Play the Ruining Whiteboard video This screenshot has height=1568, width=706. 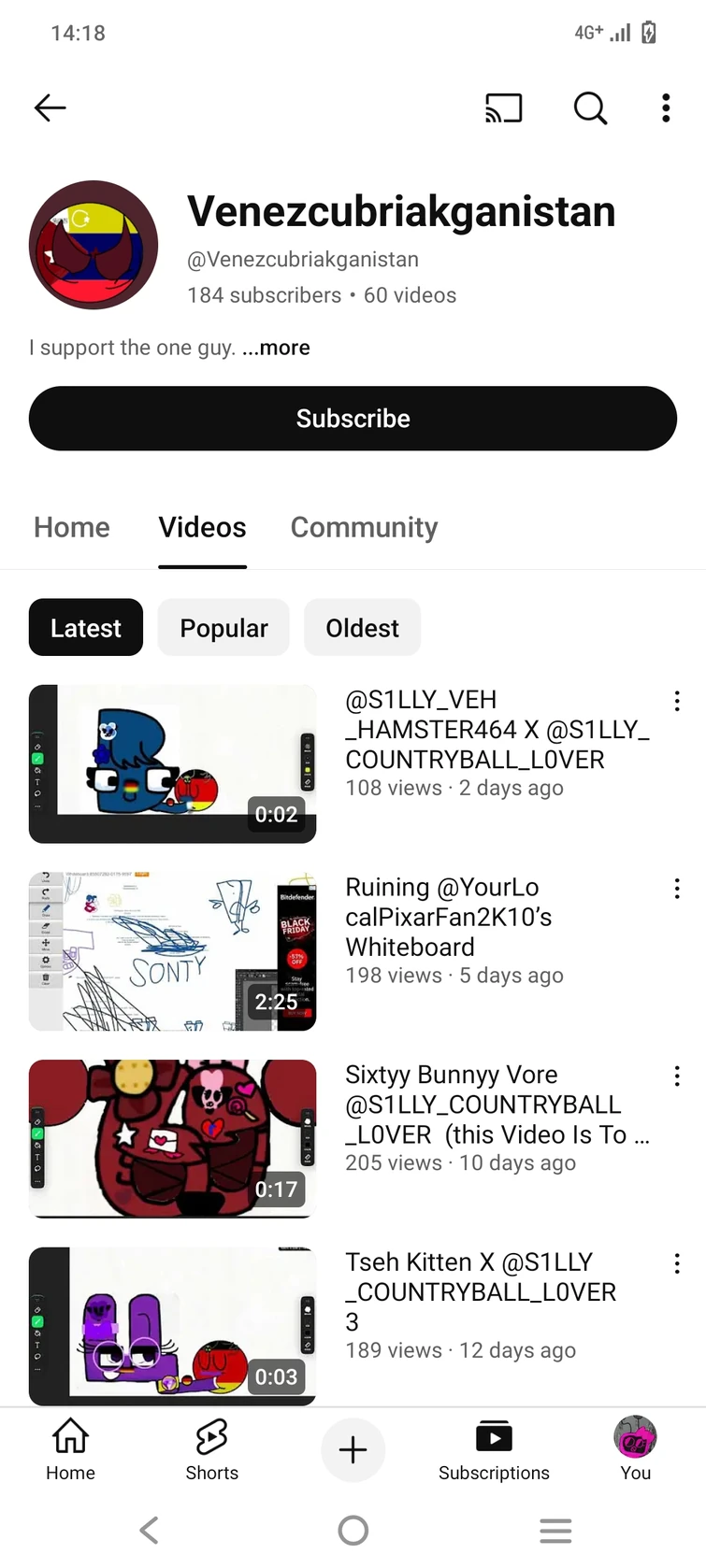tap(172, 951)
